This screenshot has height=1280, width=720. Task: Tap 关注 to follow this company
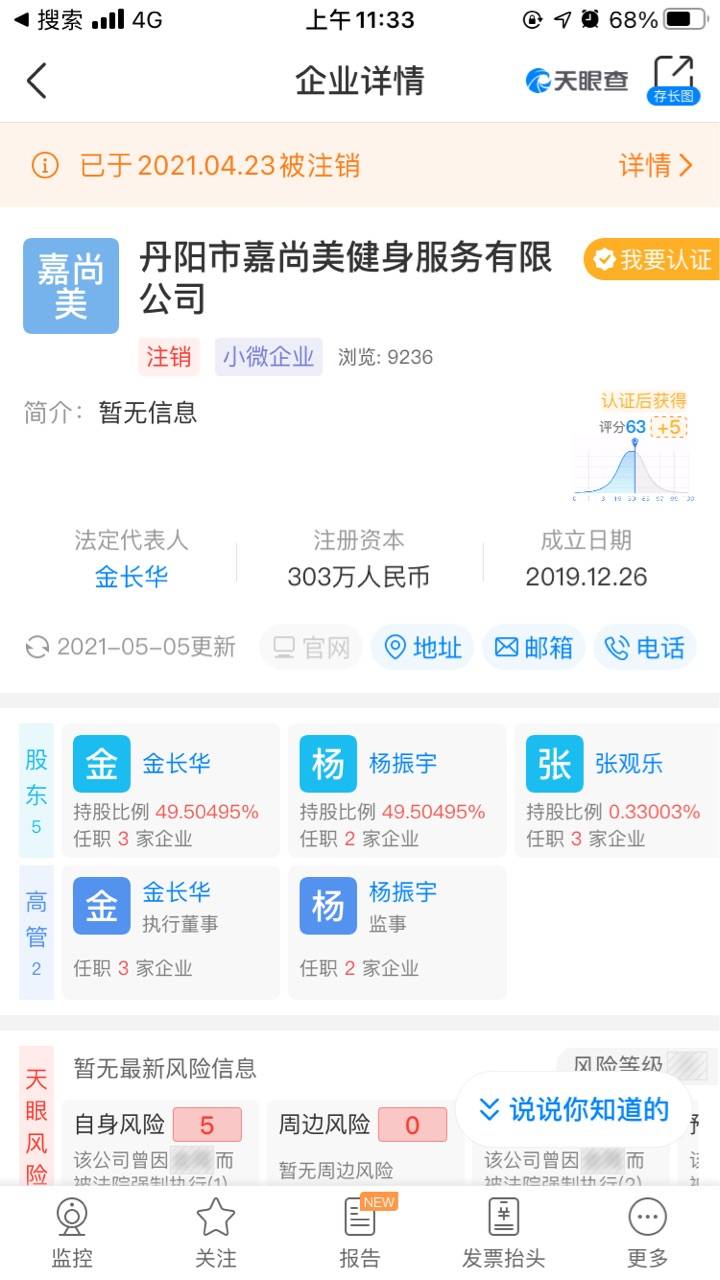click(x=216, y=1232)
